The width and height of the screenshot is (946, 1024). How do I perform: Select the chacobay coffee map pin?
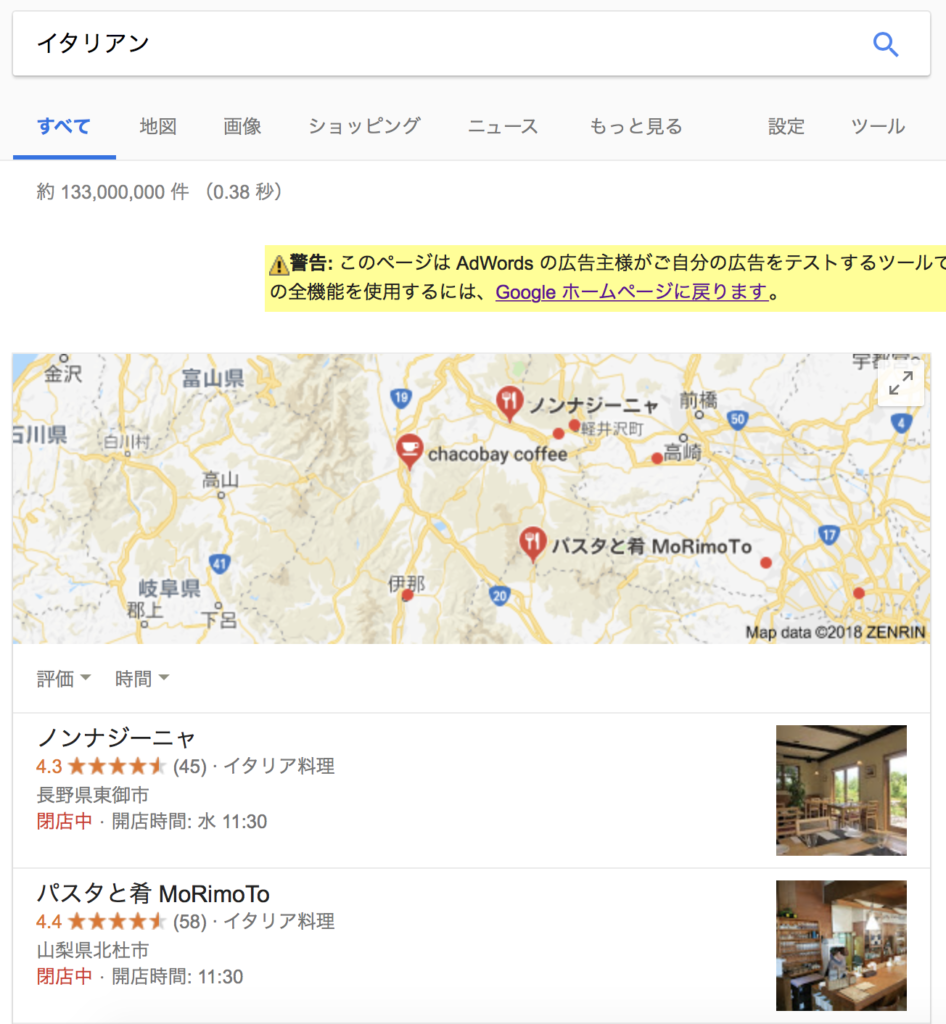point(409,449)
